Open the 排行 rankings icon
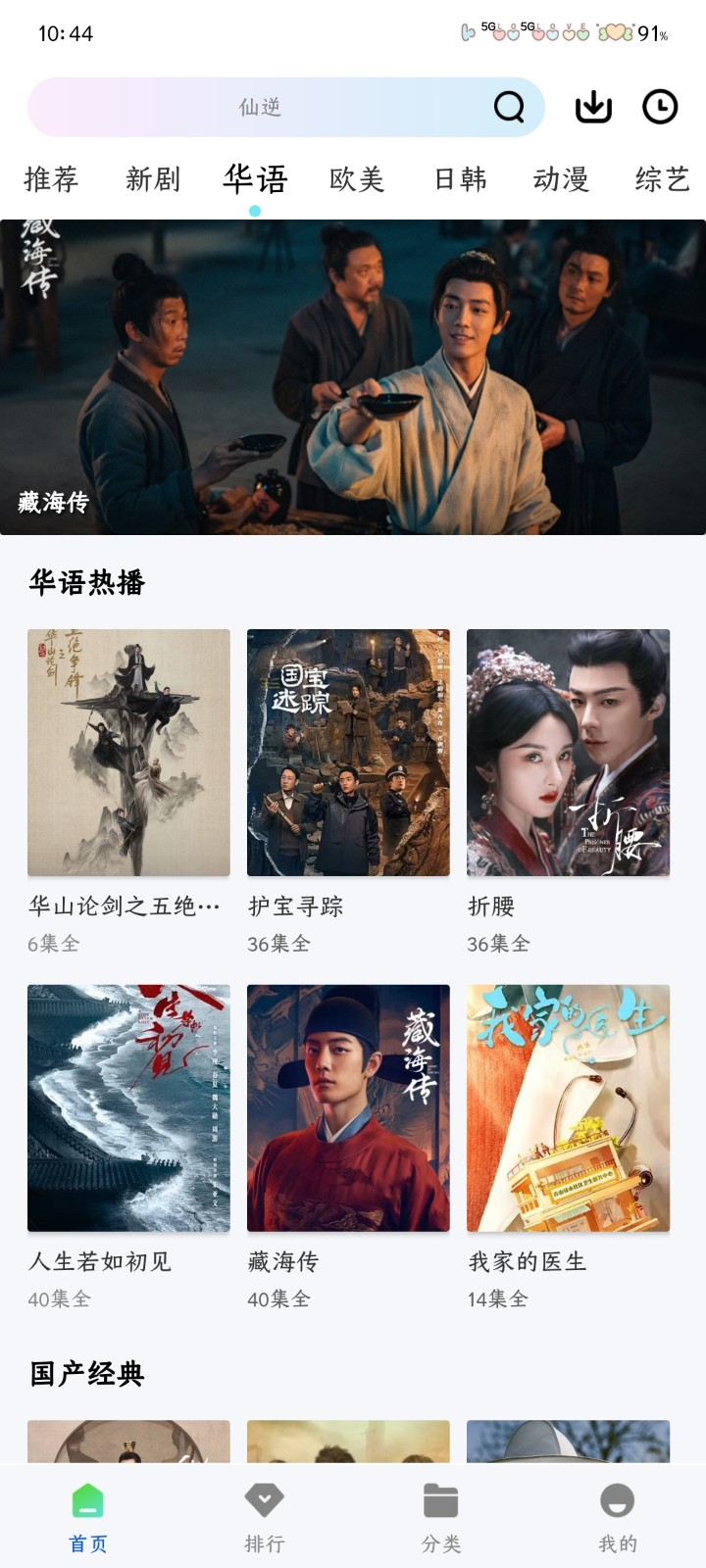706x1568 pixels. [x=263, y=1497]
